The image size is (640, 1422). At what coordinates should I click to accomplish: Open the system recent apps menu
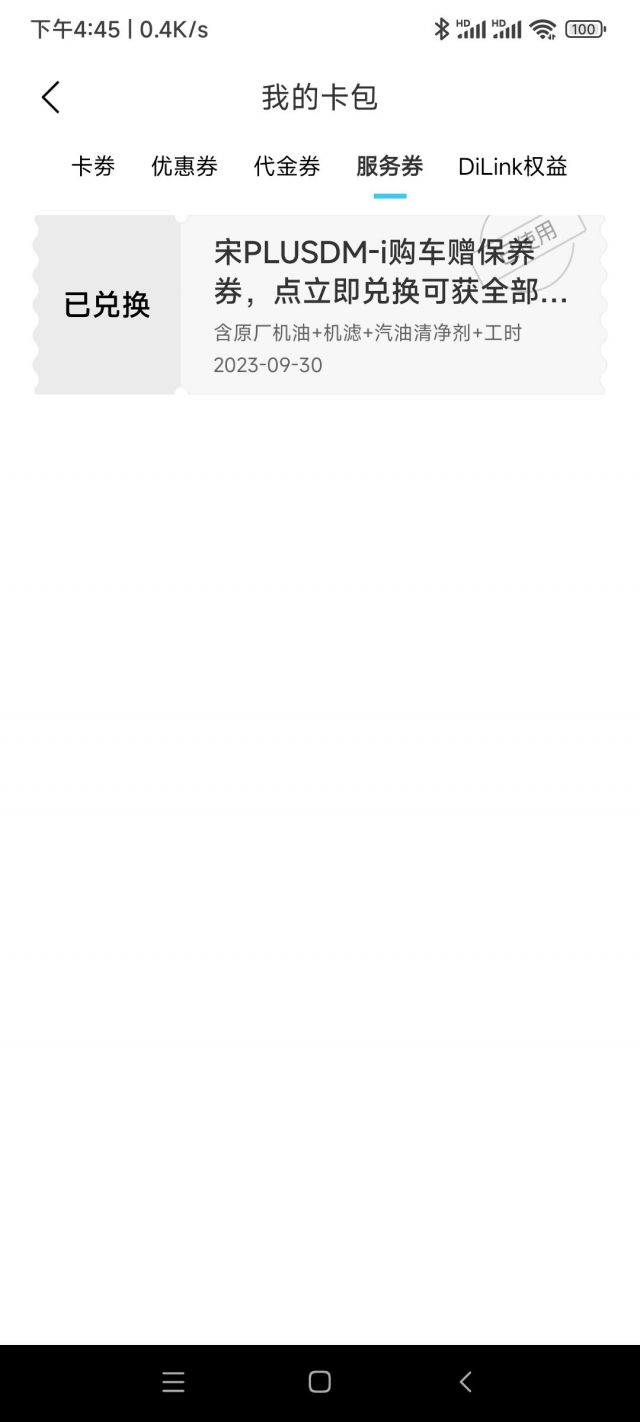click(x=173, y=1382)
